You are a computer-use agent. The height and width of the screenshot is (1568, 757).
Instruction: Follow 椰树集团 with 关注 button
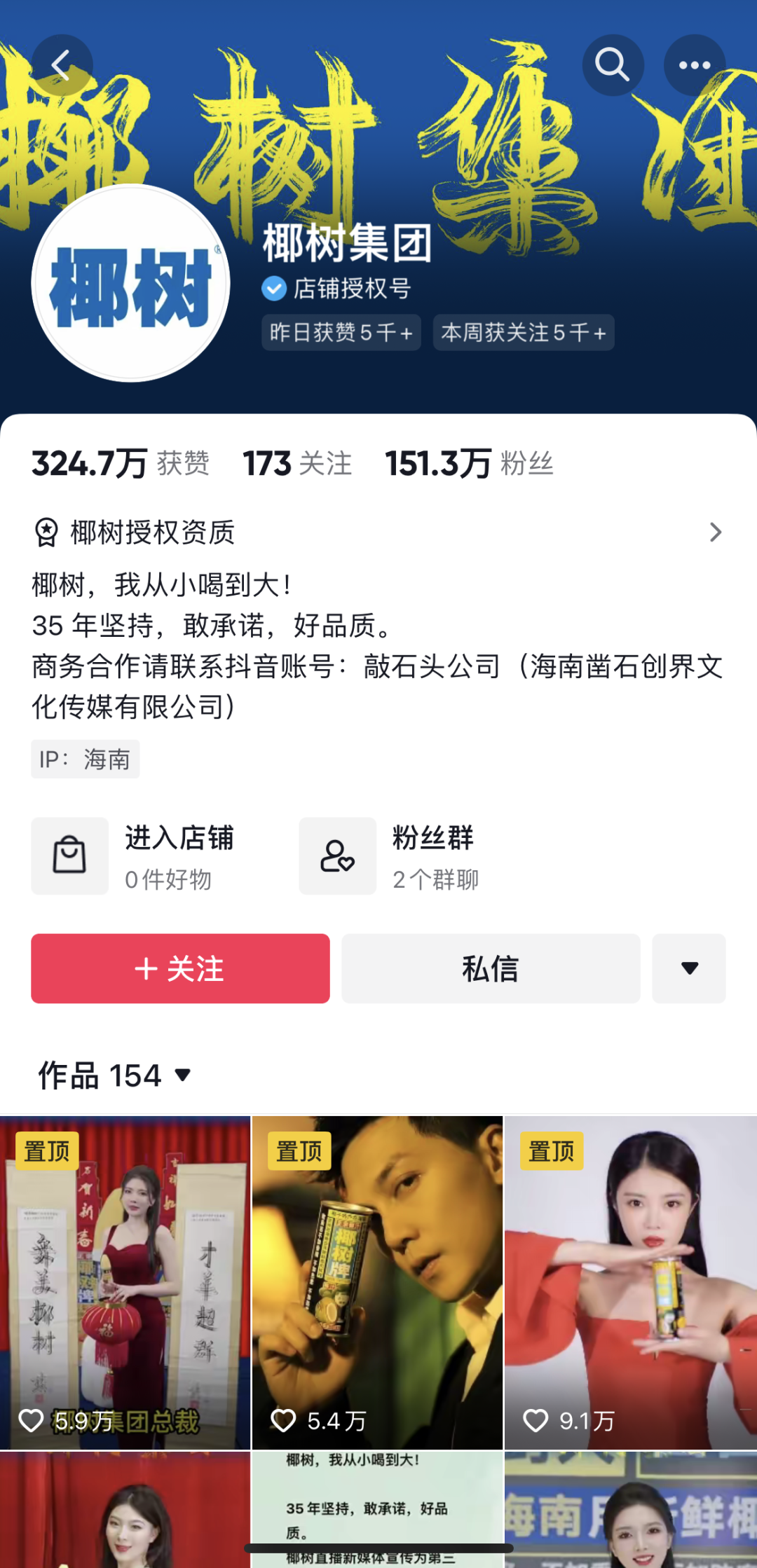180,968
